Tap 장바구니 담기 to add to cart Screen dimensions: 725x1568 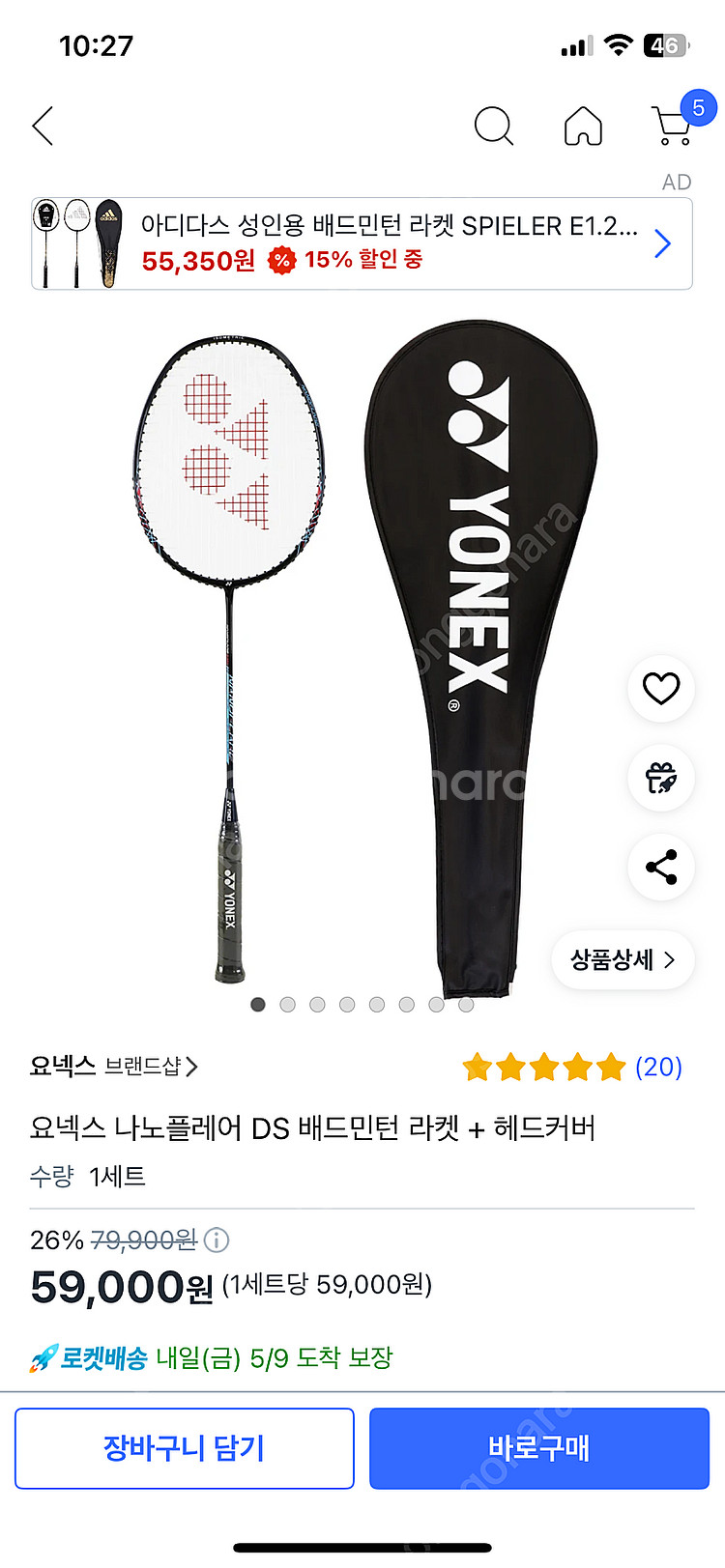[x=185, y=1448]
